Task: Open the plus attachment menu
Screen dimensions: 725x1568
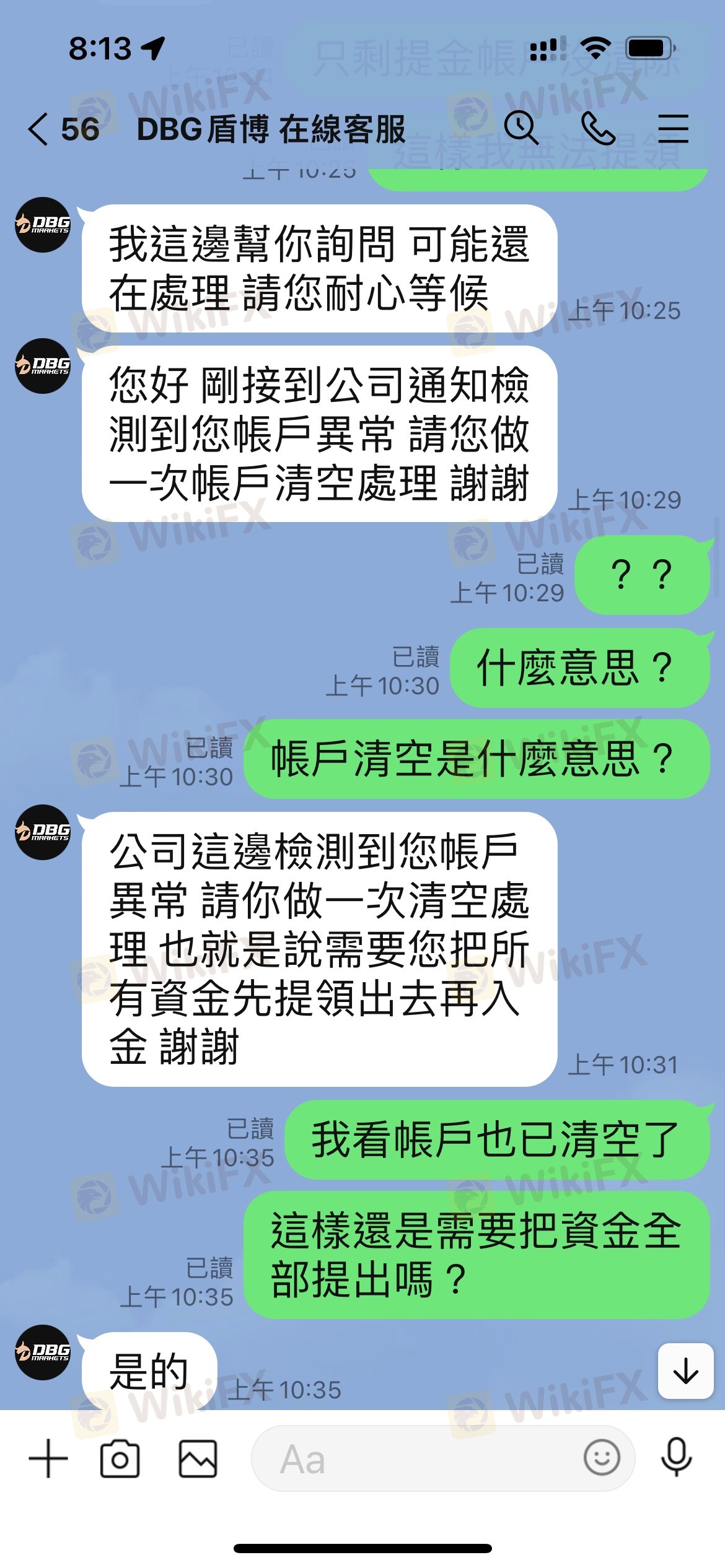Action: [x=48, y=1458]
